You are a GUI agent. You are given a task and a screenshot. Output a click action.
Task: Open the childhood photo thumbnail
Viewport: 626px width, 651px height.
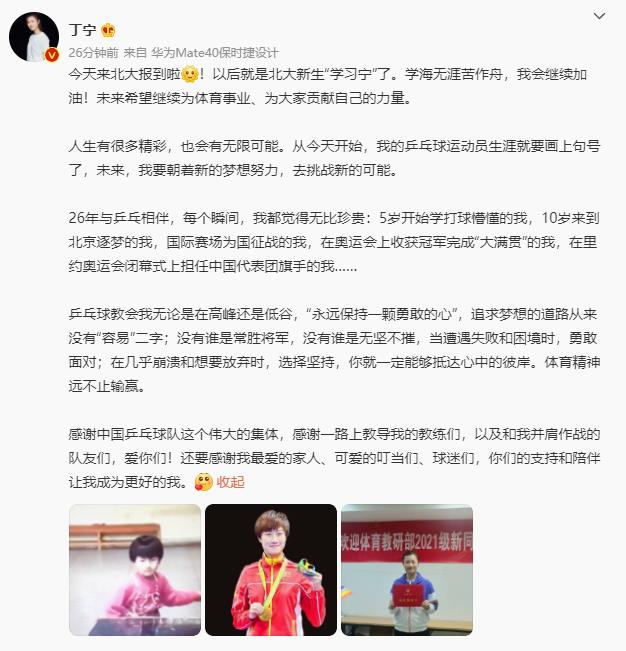pyautogui.click(x=135, y=570)
